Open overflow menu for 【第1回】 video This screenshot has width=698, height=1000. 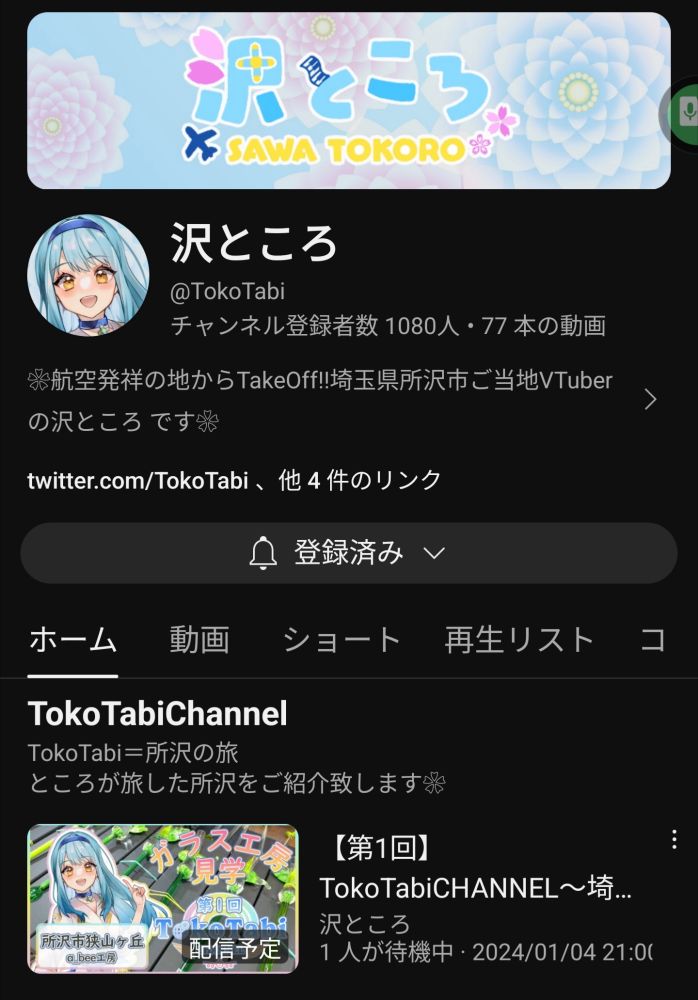(x=674, y=841)
